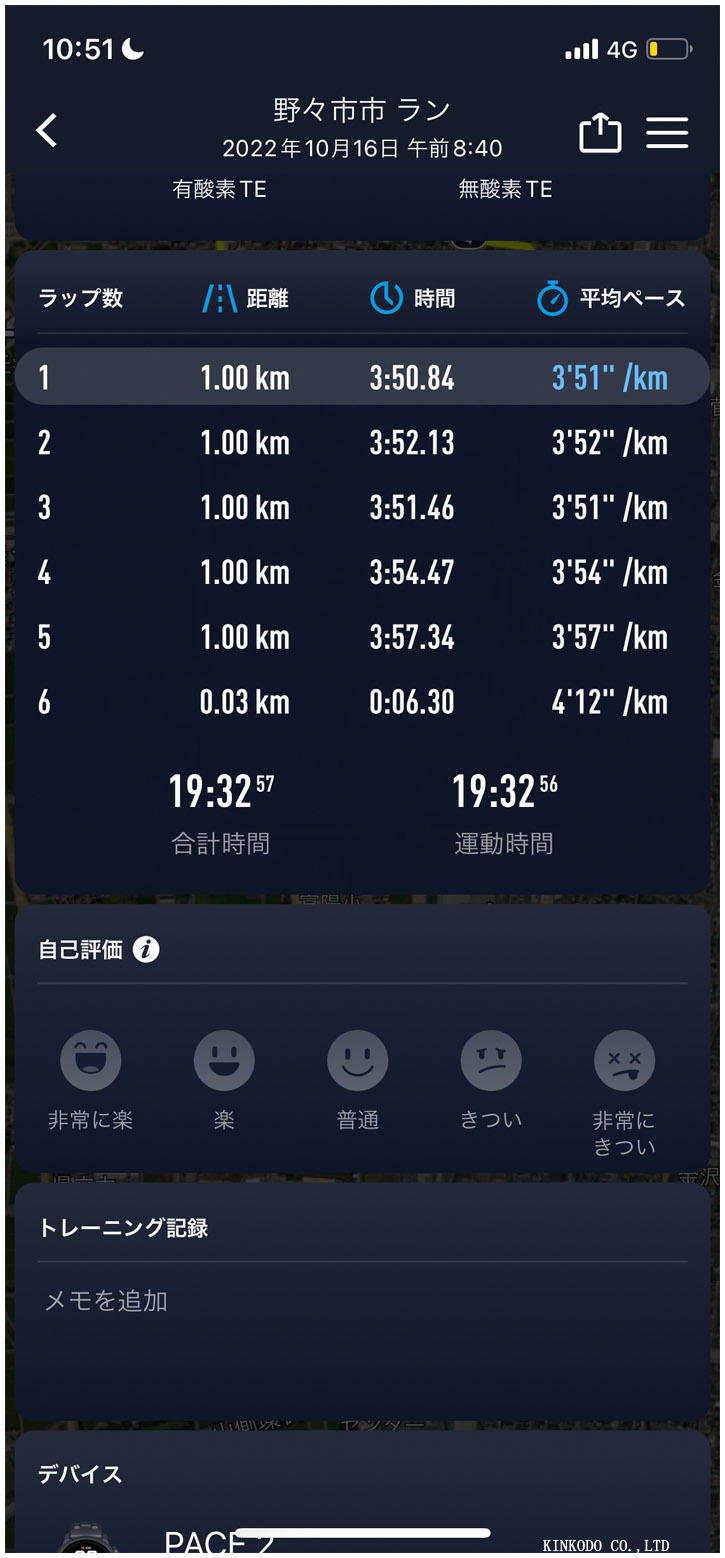Select lap 5 row

point(362,638)
